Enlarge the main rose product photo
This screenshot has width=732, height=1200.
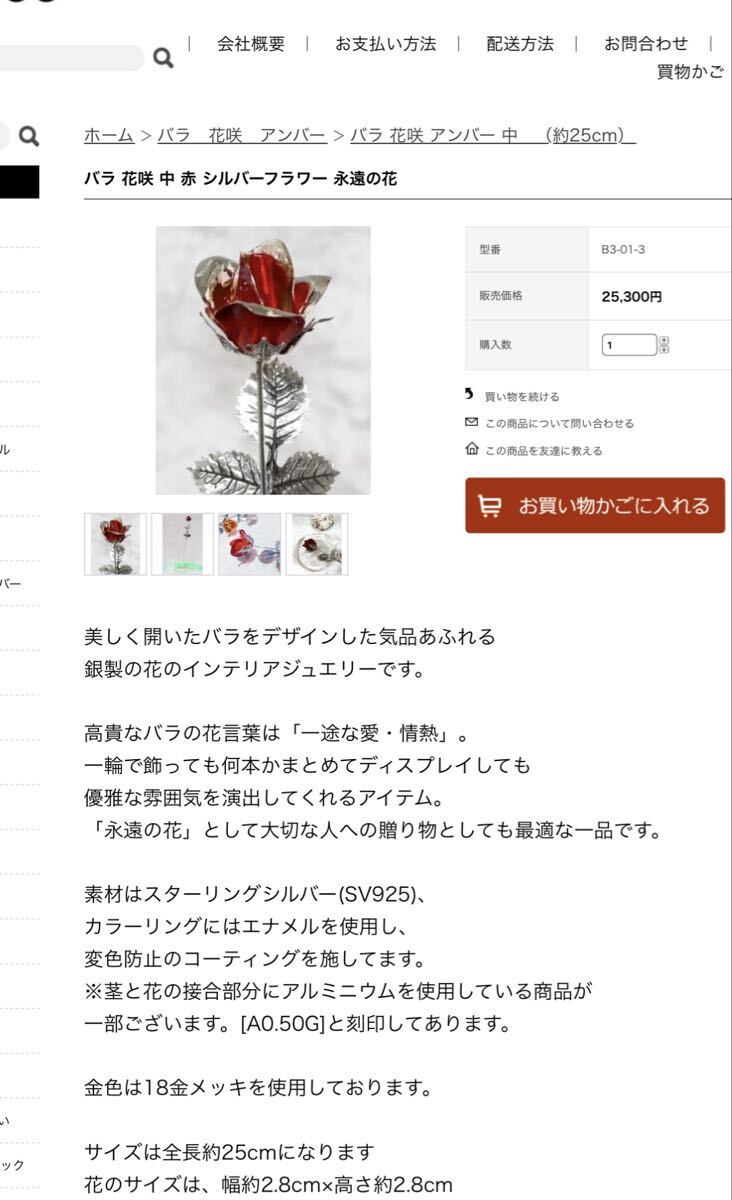(263, 360)
